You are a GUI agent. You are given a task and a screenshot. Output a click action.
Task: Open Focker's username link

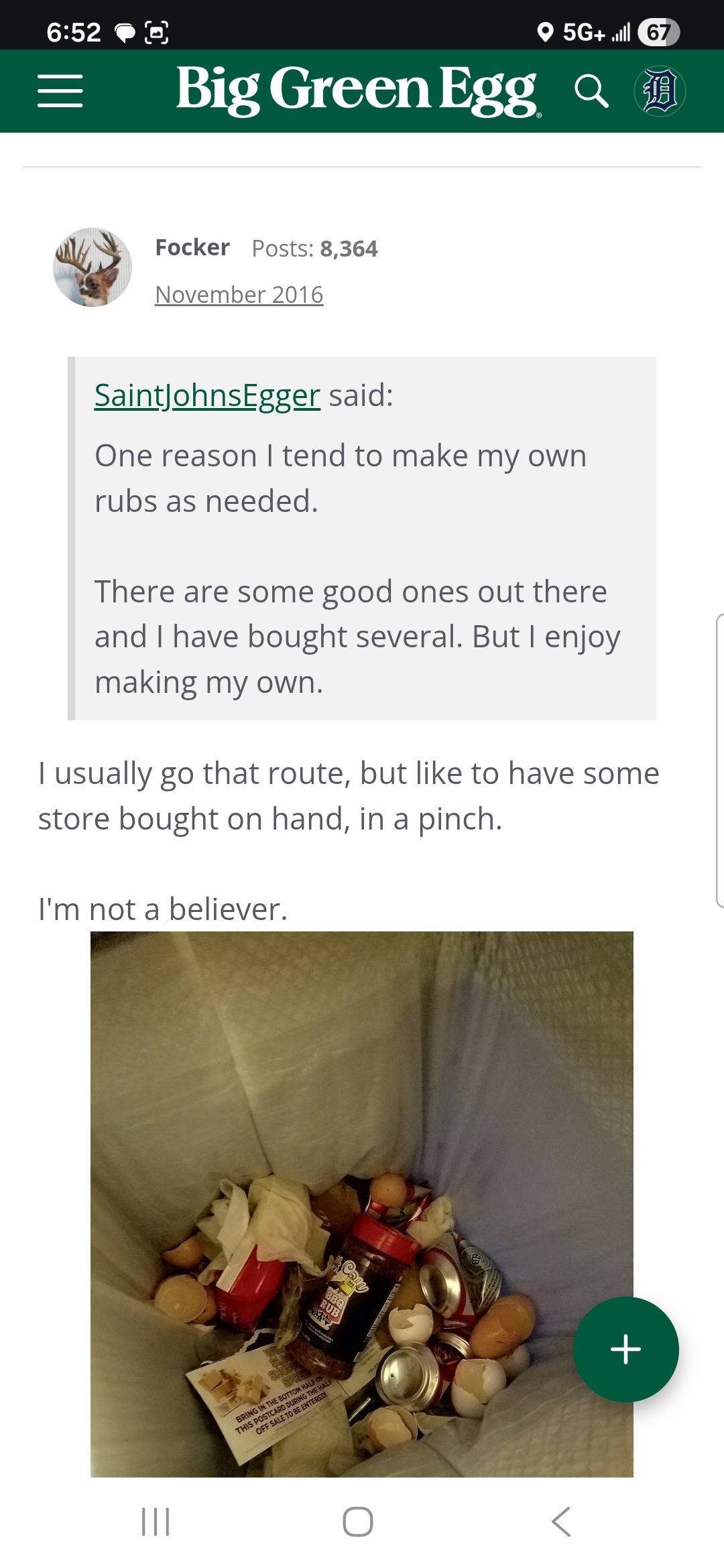click(192, 248)
